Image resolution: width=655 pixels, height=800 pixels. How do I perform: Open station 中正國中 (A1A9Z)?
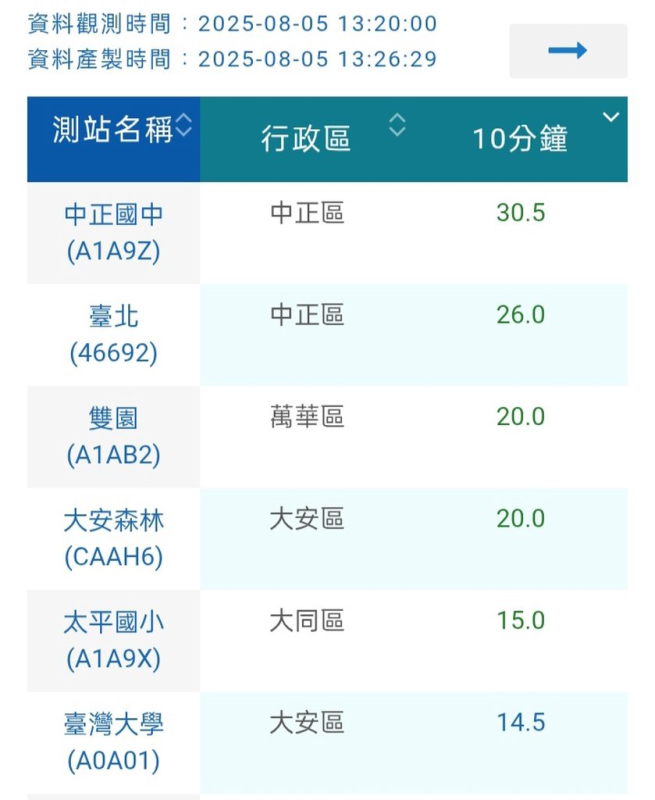click(113, 233)
